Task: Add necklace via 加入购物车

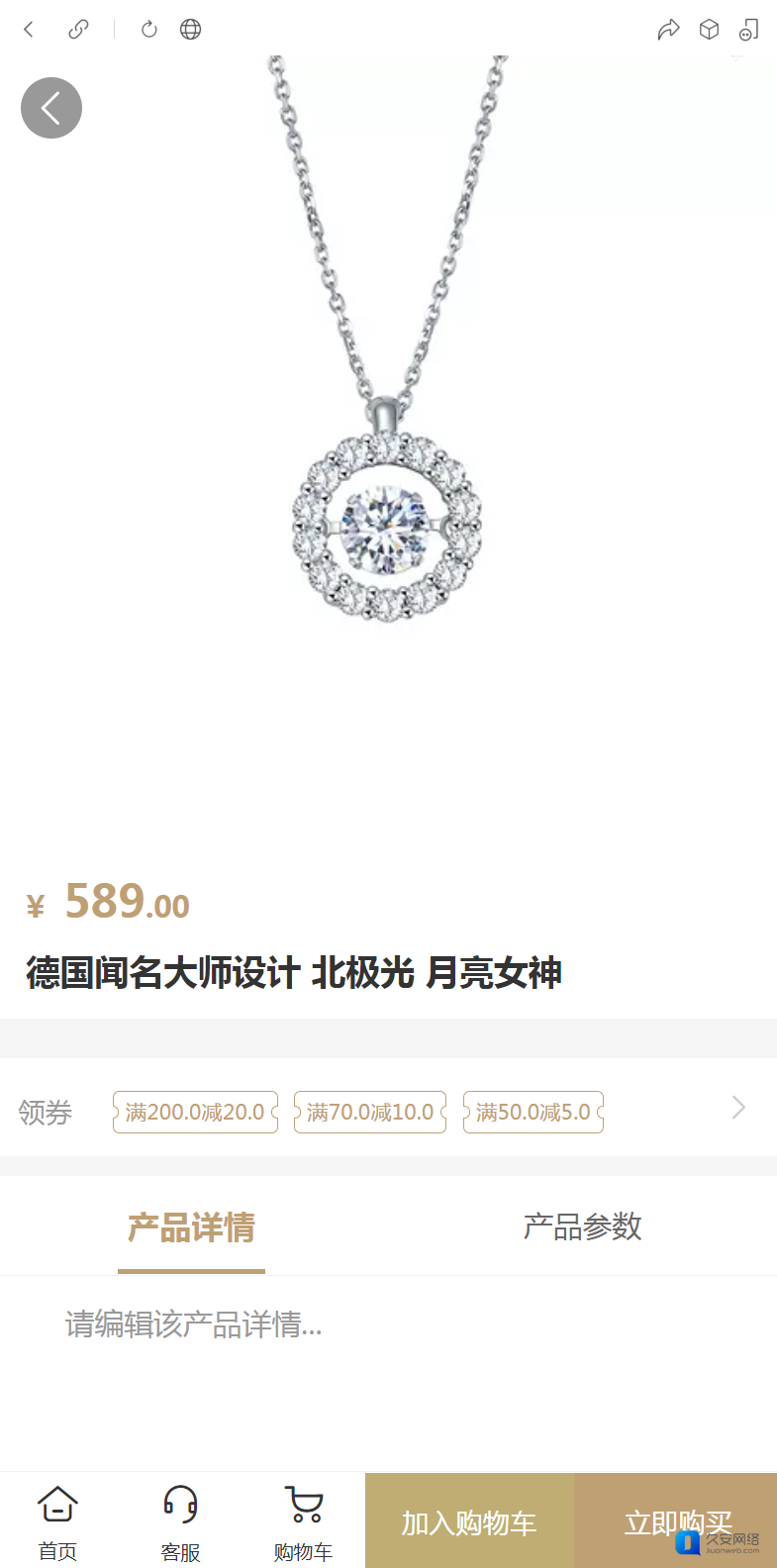Action: tap(469, 1522)
